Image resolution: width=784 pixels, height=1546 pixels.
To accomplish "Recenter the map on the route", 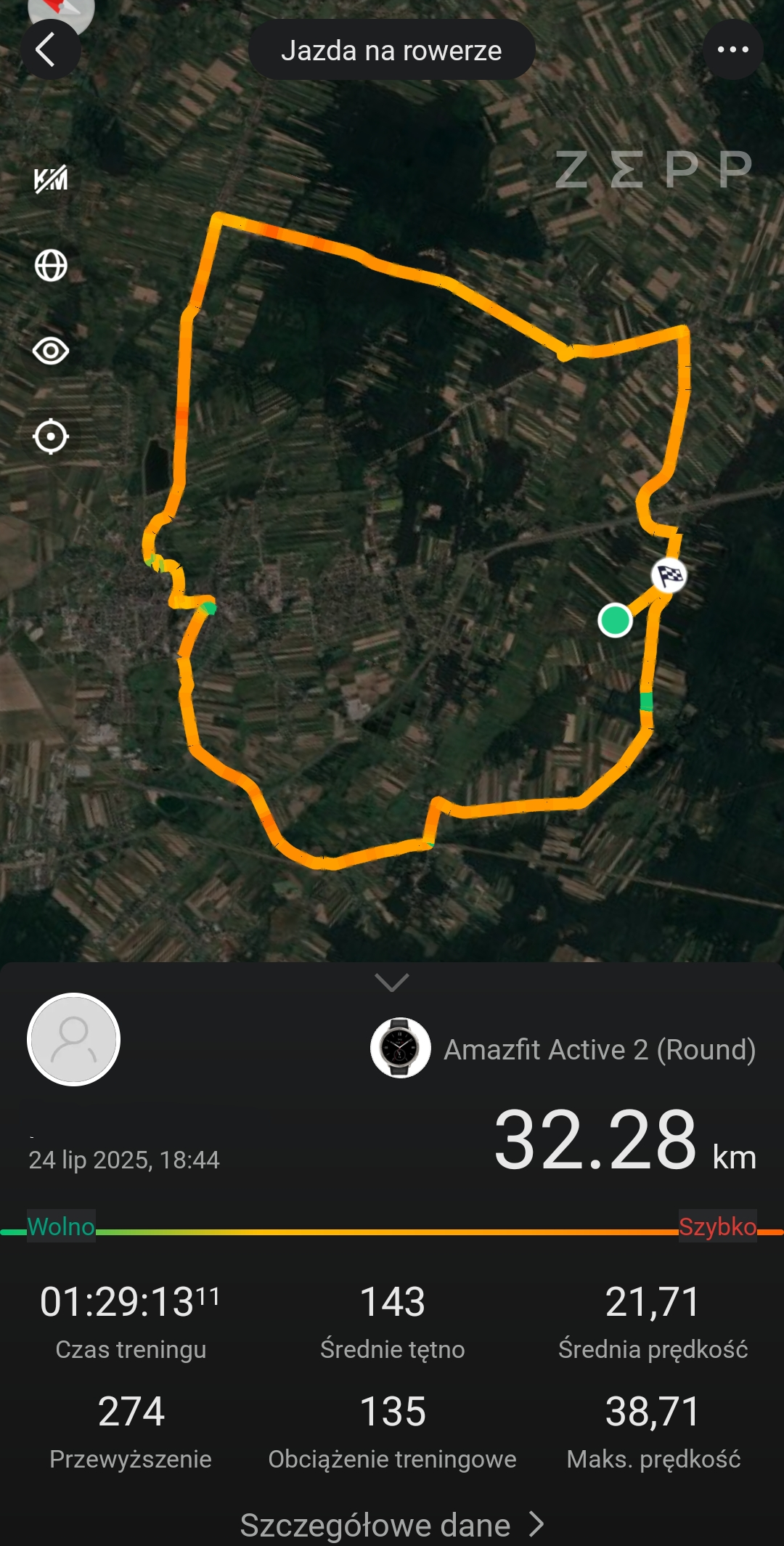I will pyautogui.click(x=51, y=437).
